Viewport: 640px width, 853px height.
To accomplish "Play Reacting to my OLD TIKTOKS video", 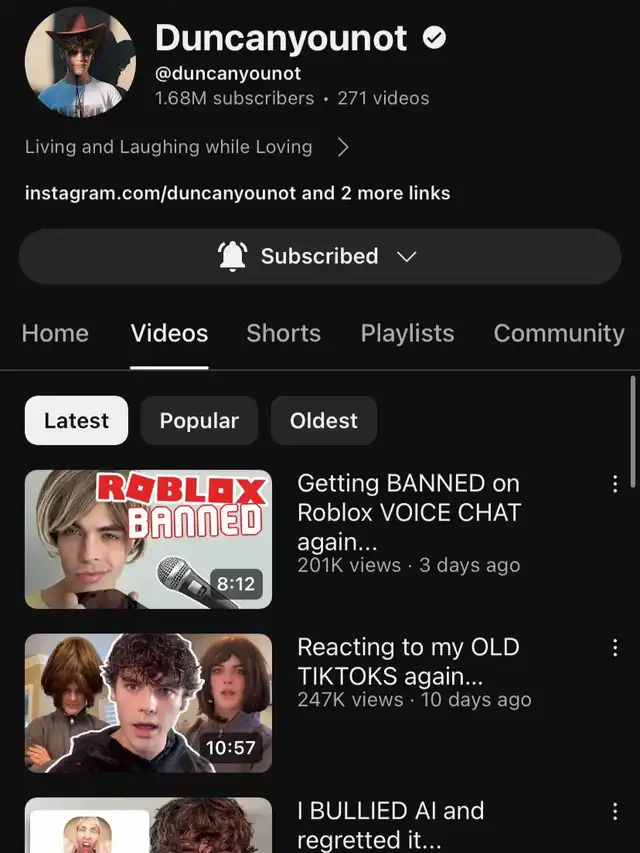I will click(148, 703).
